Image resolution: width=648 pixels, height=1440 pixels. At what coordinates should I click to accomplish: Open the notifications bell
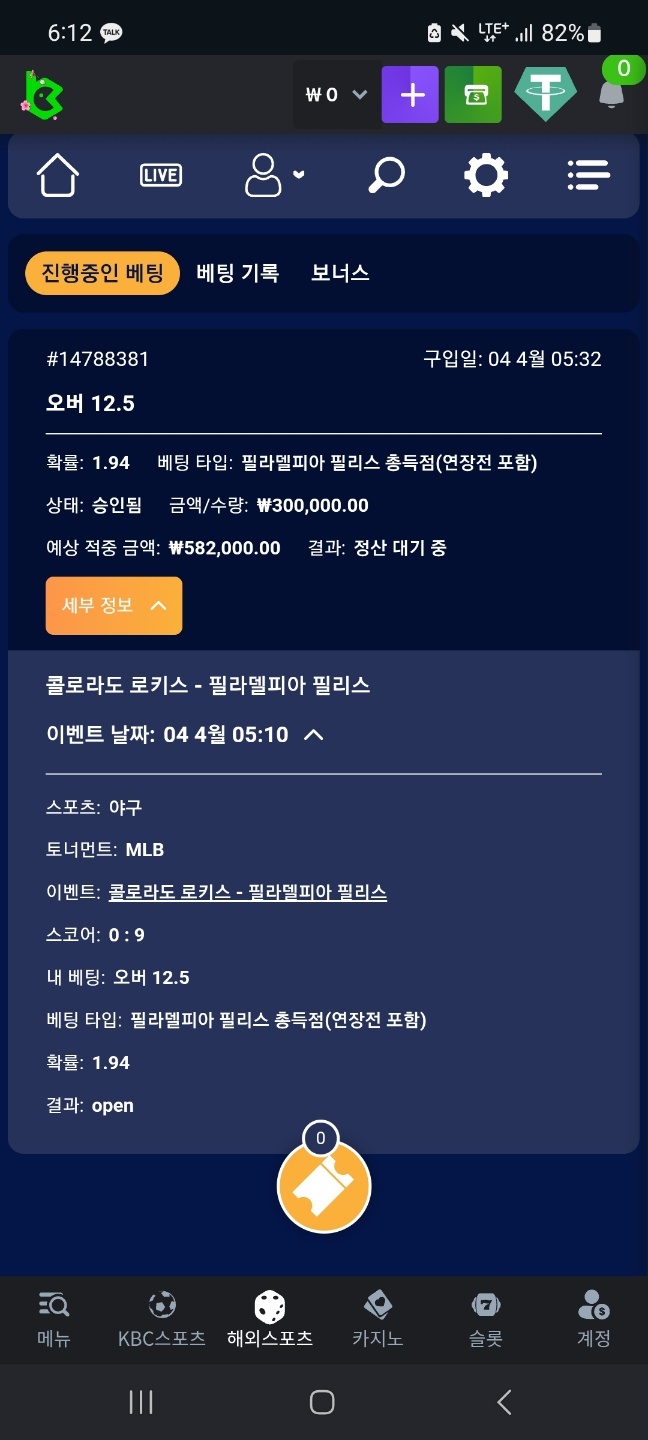(x=611, y=95)
